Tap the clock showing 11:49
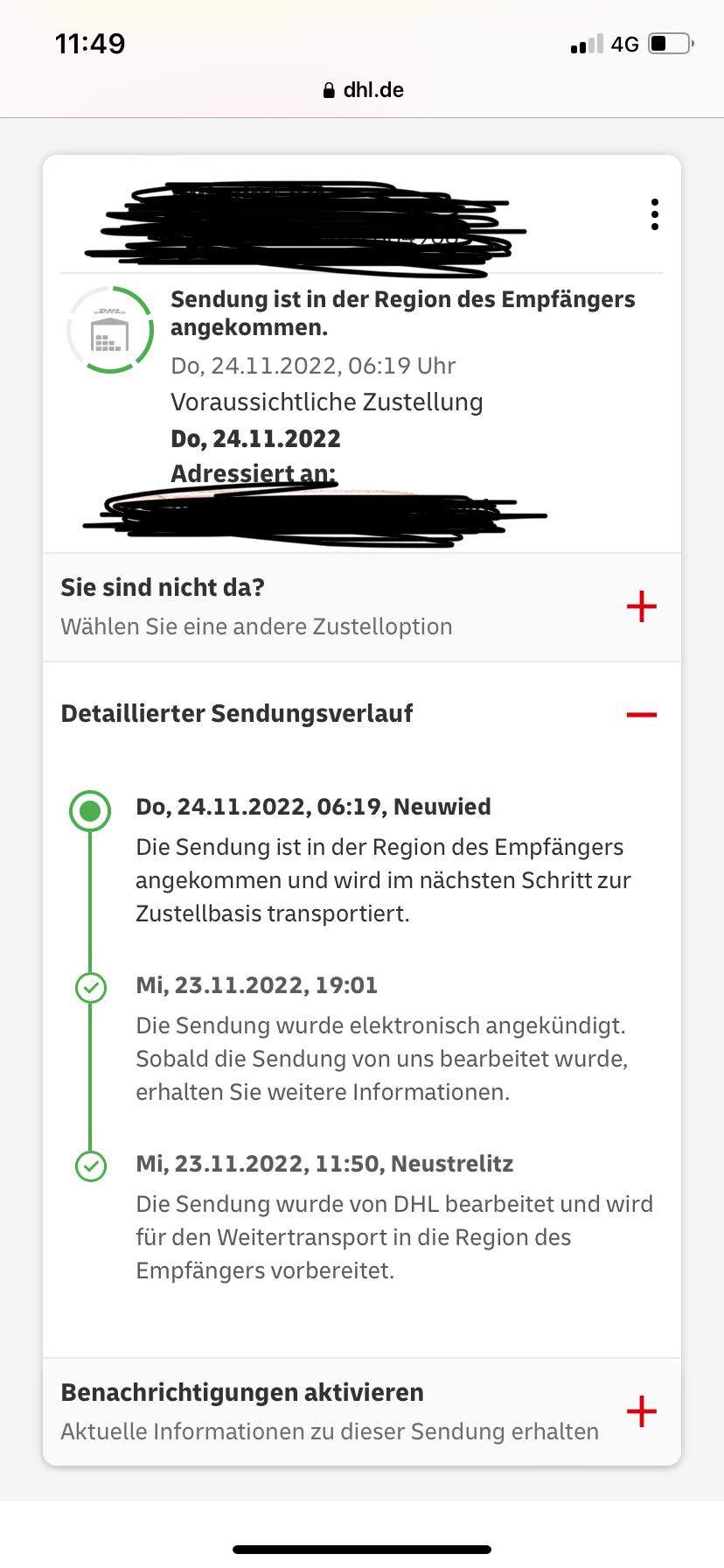The height and width of the screenshot is (1568, 724). coord(91,42)
